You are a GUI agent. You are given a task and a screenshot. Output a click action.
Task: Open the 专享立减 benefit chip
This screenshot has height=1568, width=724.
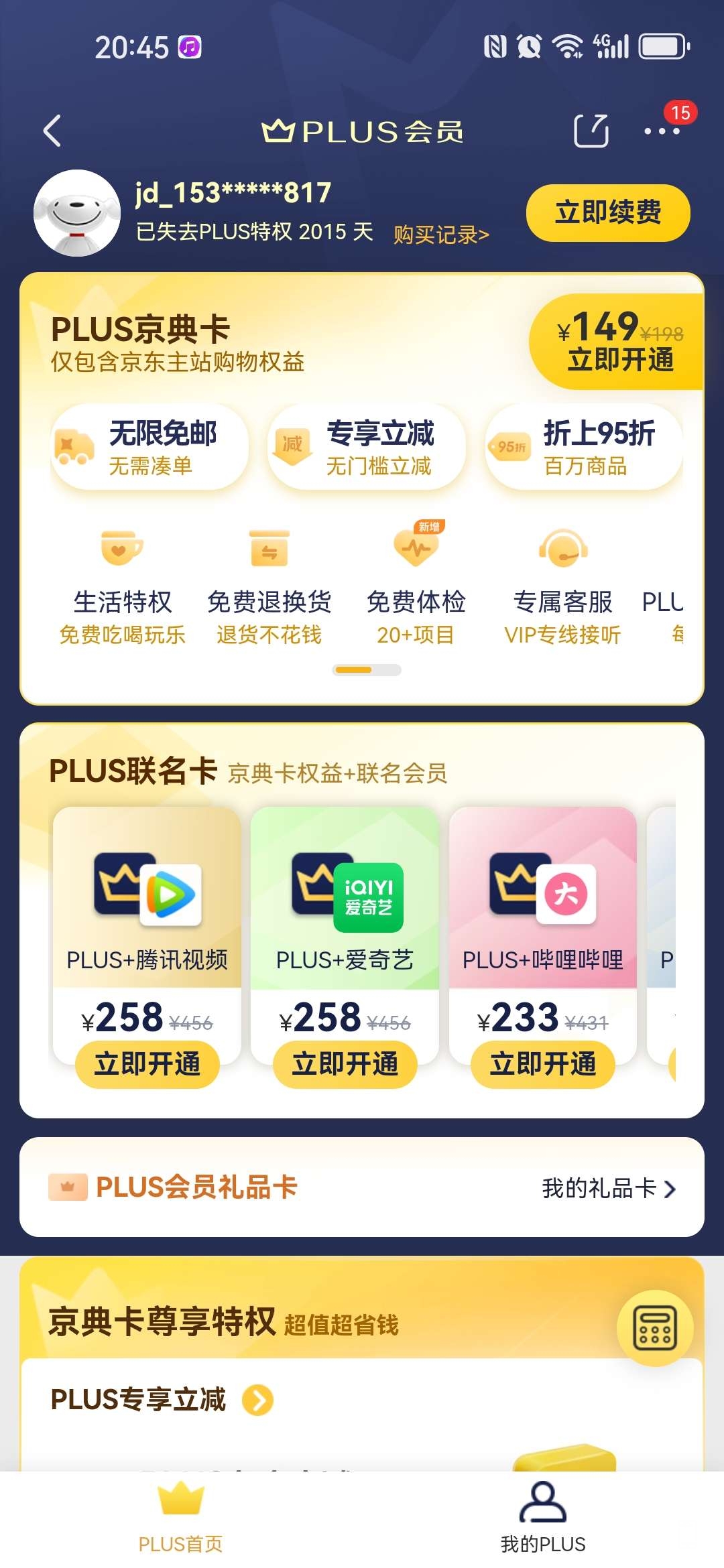(366, 448)
